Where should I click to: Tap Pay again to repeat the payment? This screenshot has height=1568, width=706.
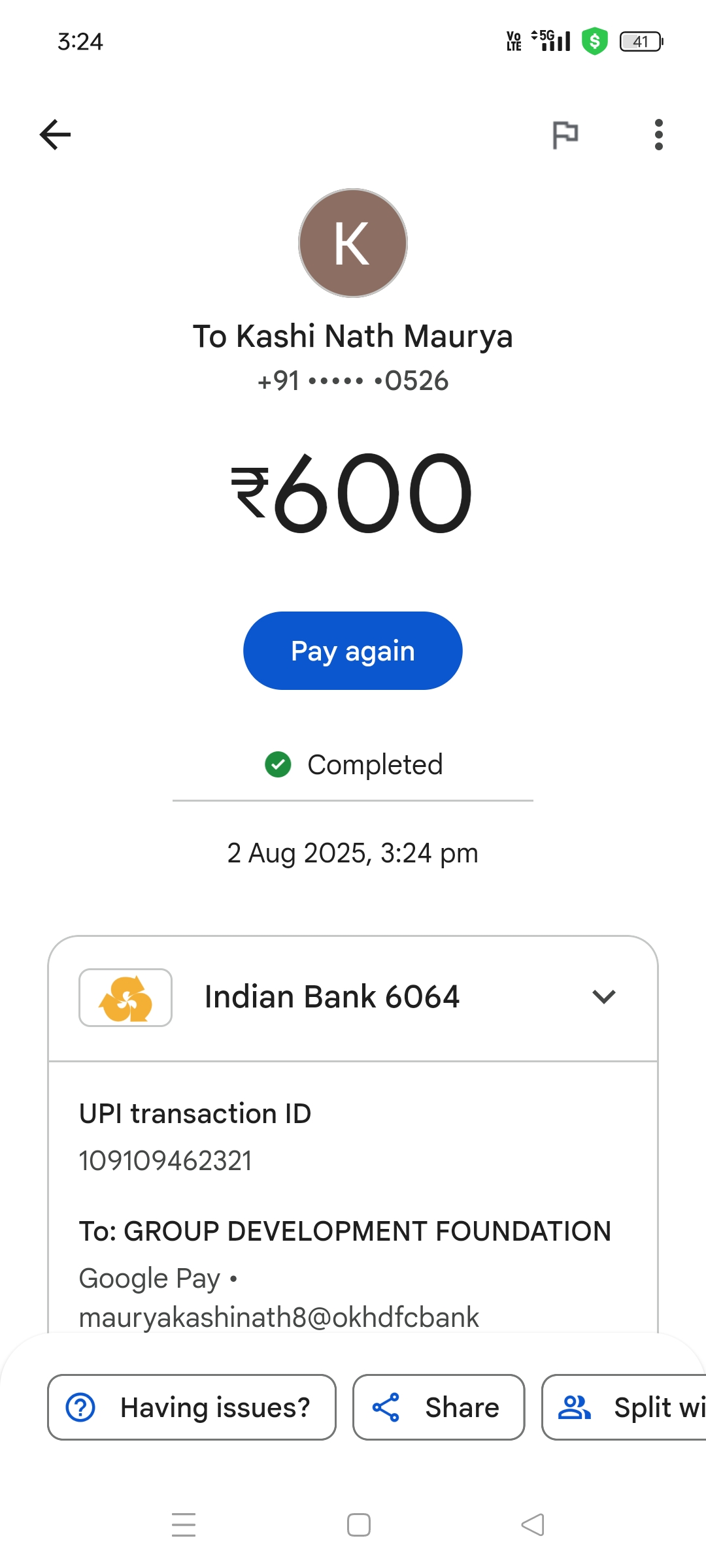pos(353,651)
